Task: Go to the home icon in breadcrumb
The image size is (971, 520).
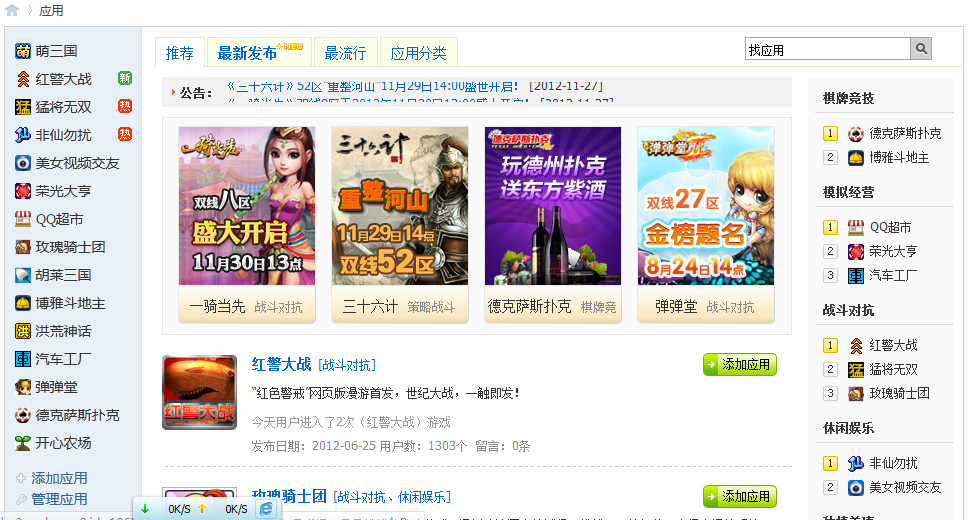Action: click(x=12, y=11)
